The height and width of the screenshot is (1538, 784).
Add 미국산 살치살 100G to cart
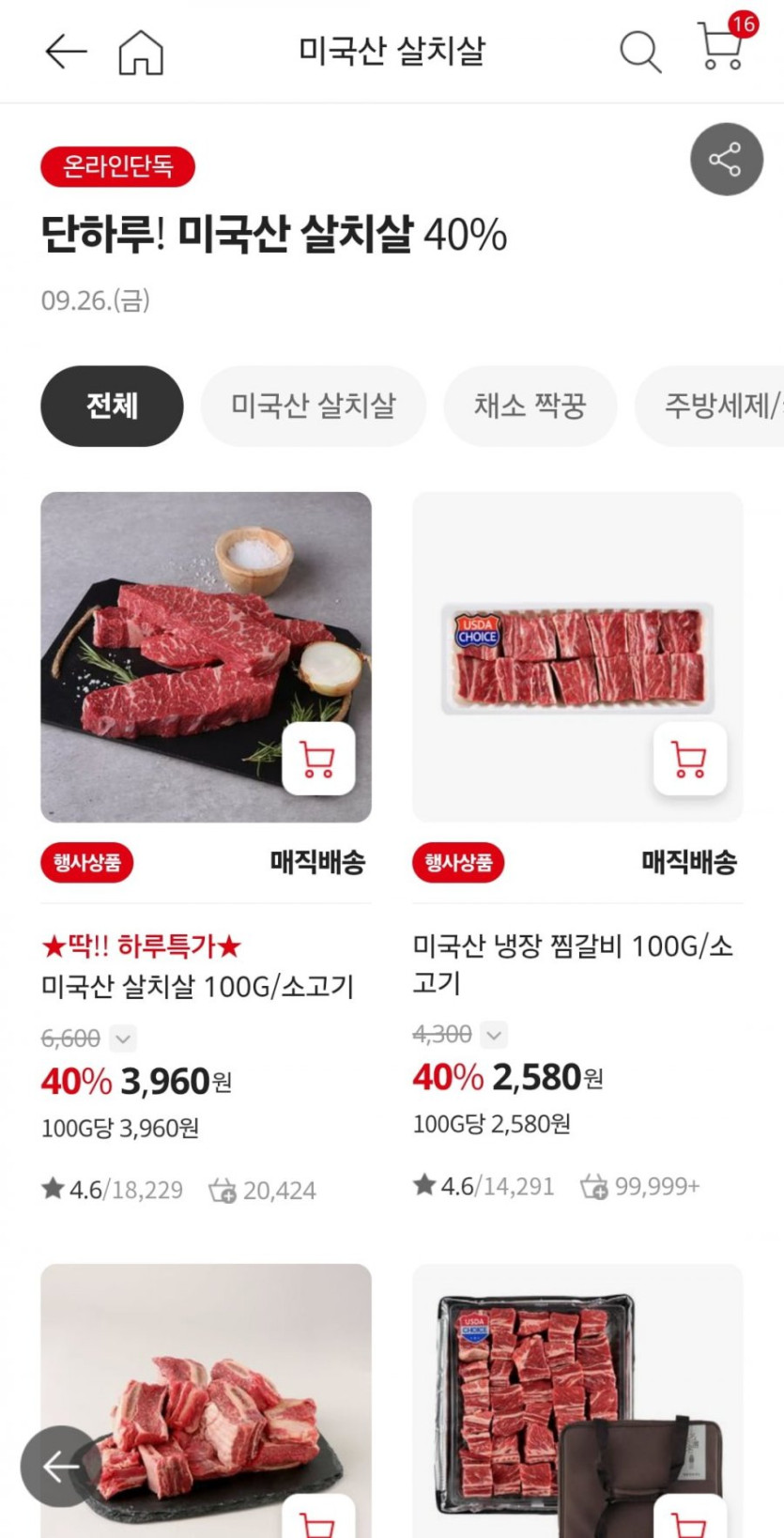pos(318,759)
